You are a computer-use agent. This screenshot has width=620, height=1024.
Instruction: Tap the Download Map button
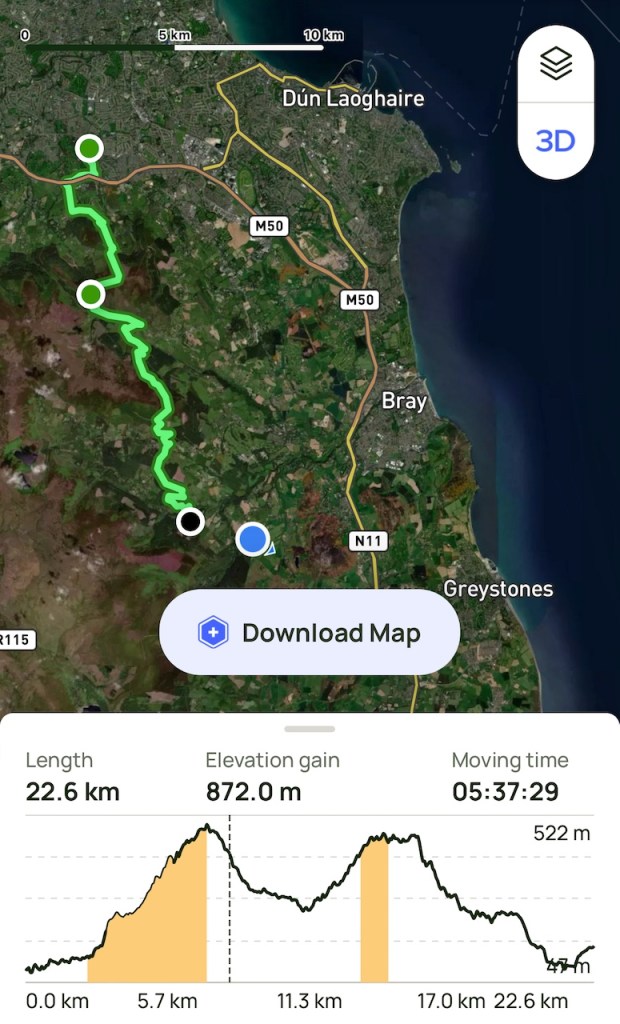coord(310,633)
